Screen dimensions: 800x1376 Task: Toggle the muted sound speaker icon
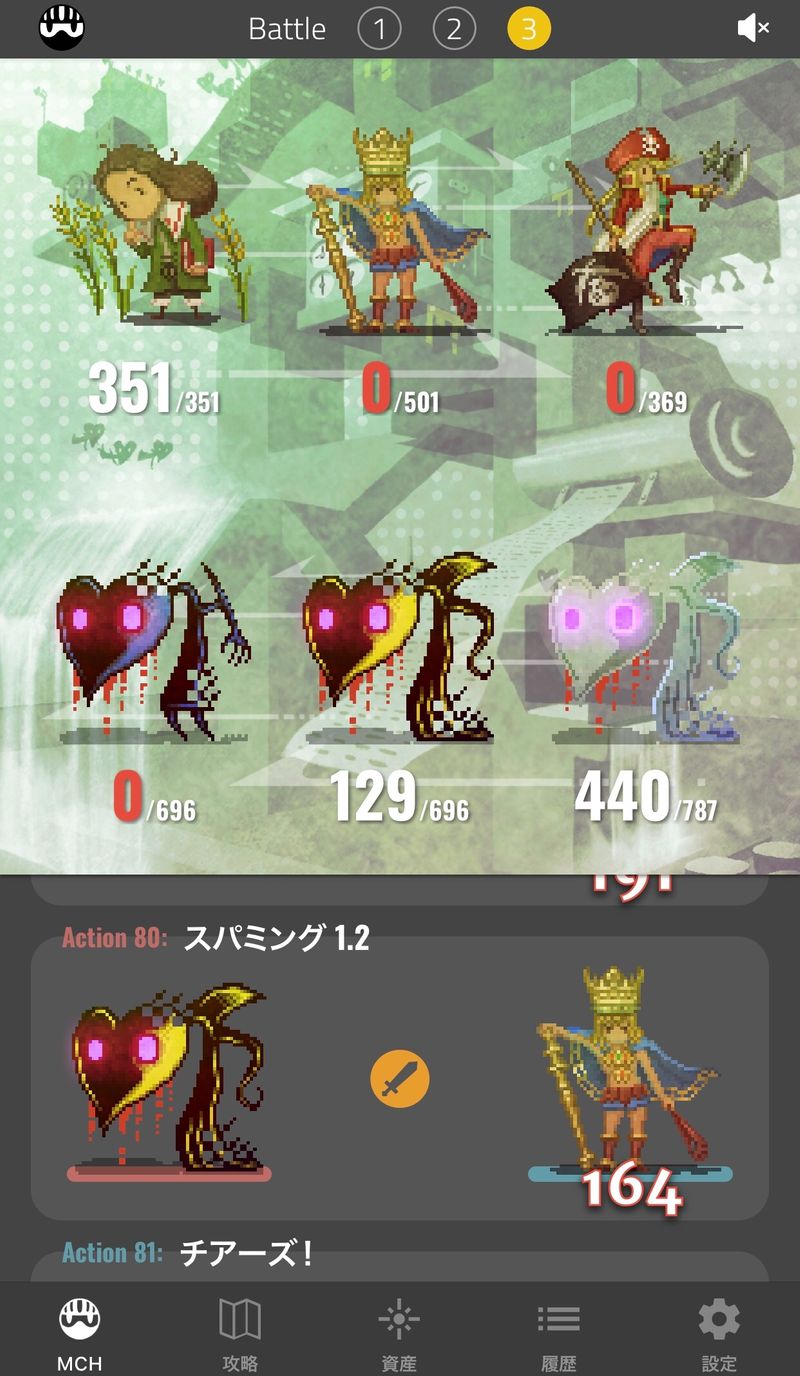coord(752,29)
